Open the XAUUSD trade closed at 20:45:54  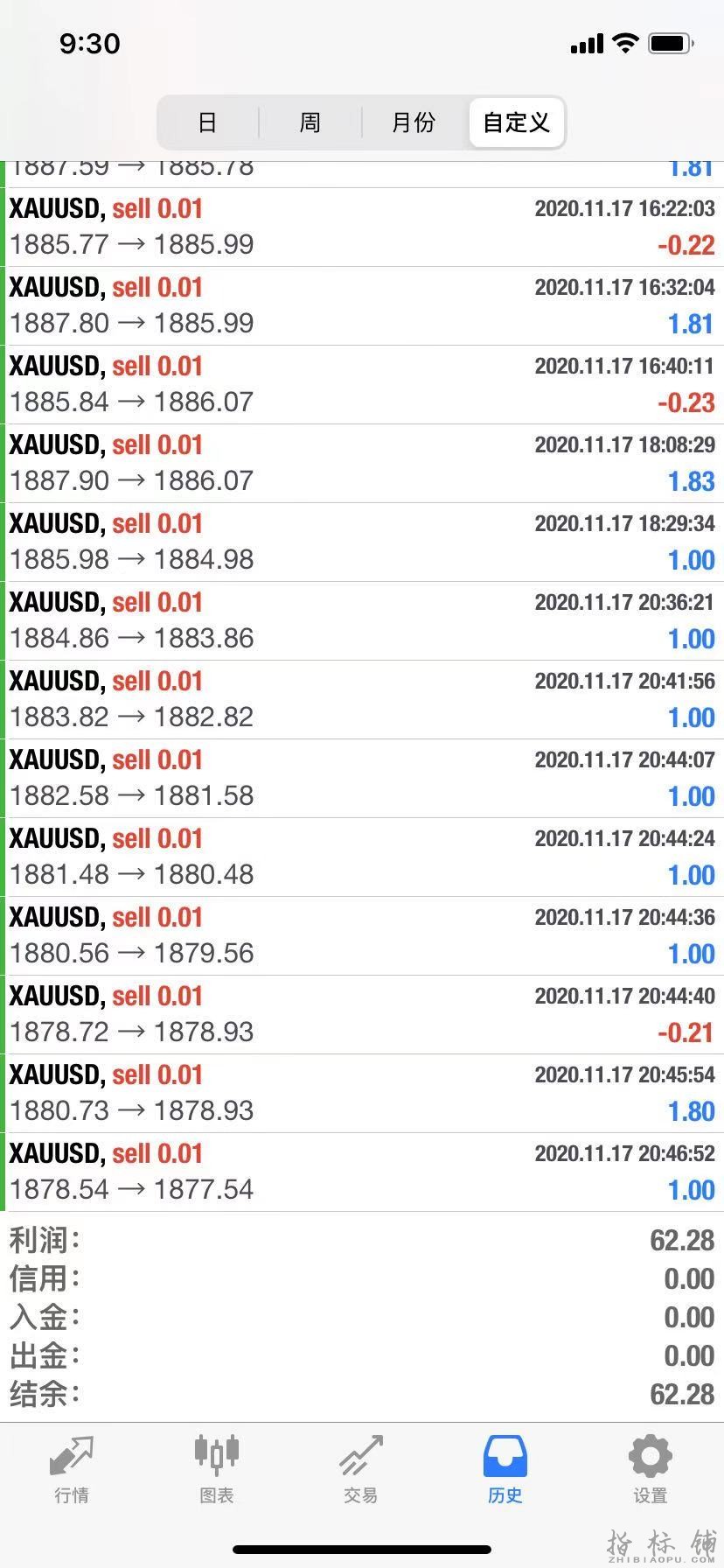[x=362, y=1094]
